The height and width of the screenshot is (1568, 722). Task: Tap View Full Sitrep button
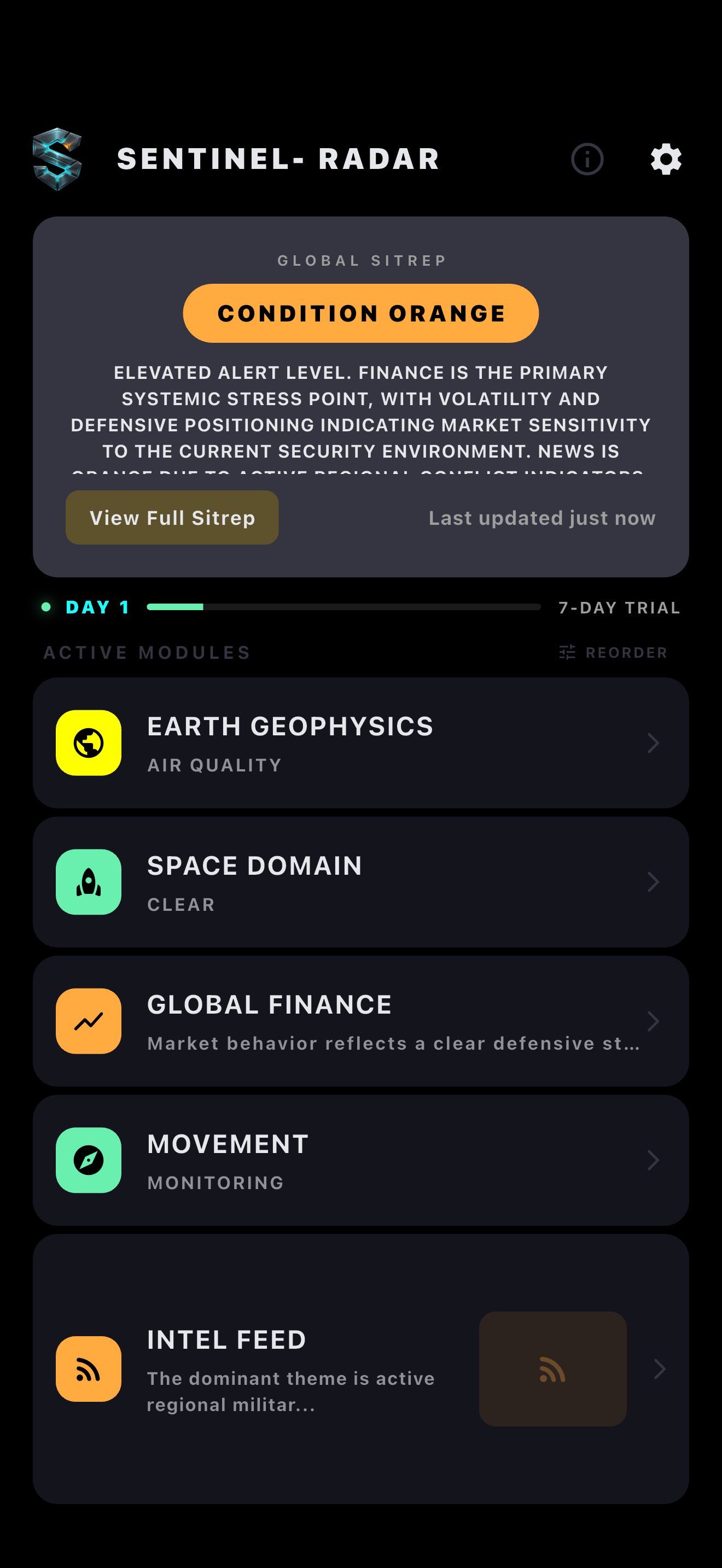click(x=172, y=517)
